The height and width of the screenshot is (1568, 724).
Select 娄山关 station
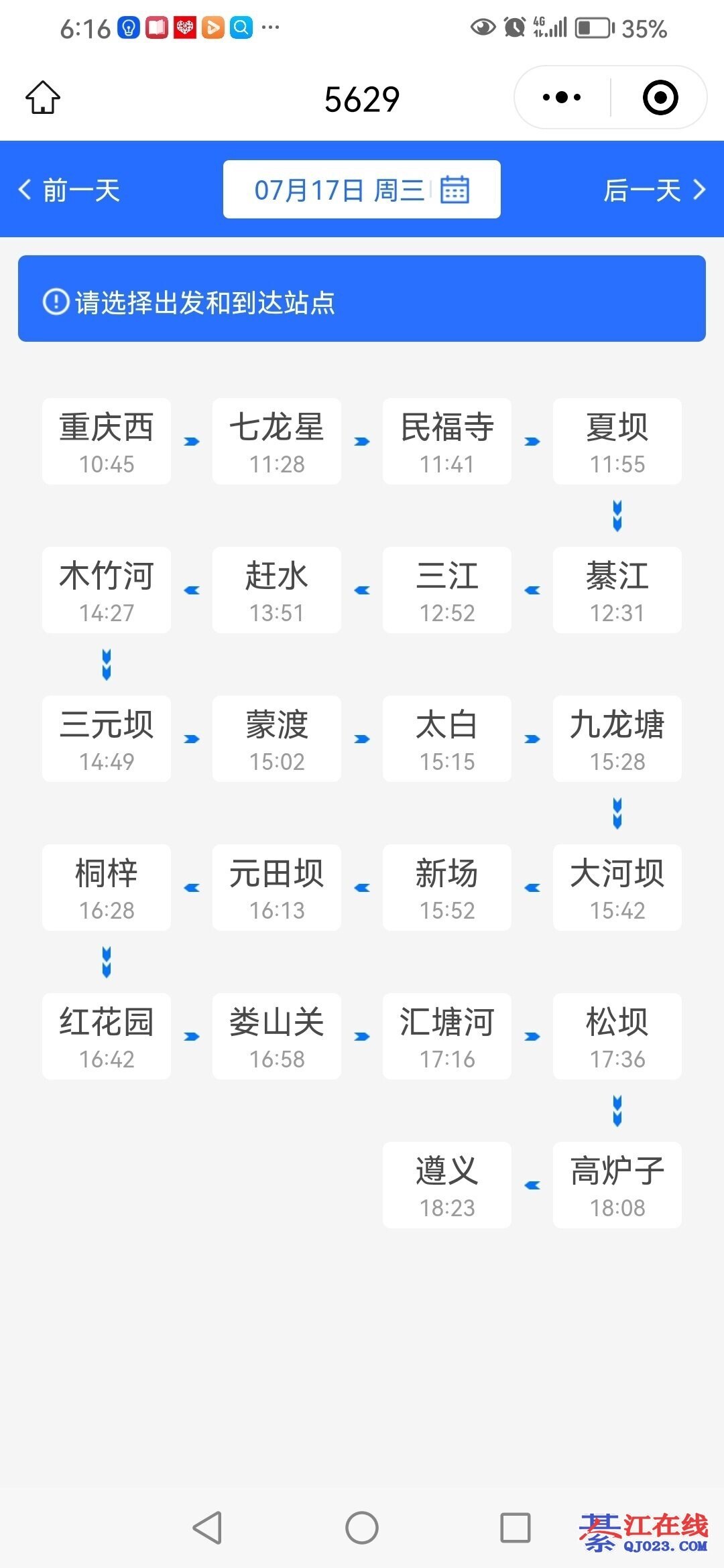(x=277, y=1037)
